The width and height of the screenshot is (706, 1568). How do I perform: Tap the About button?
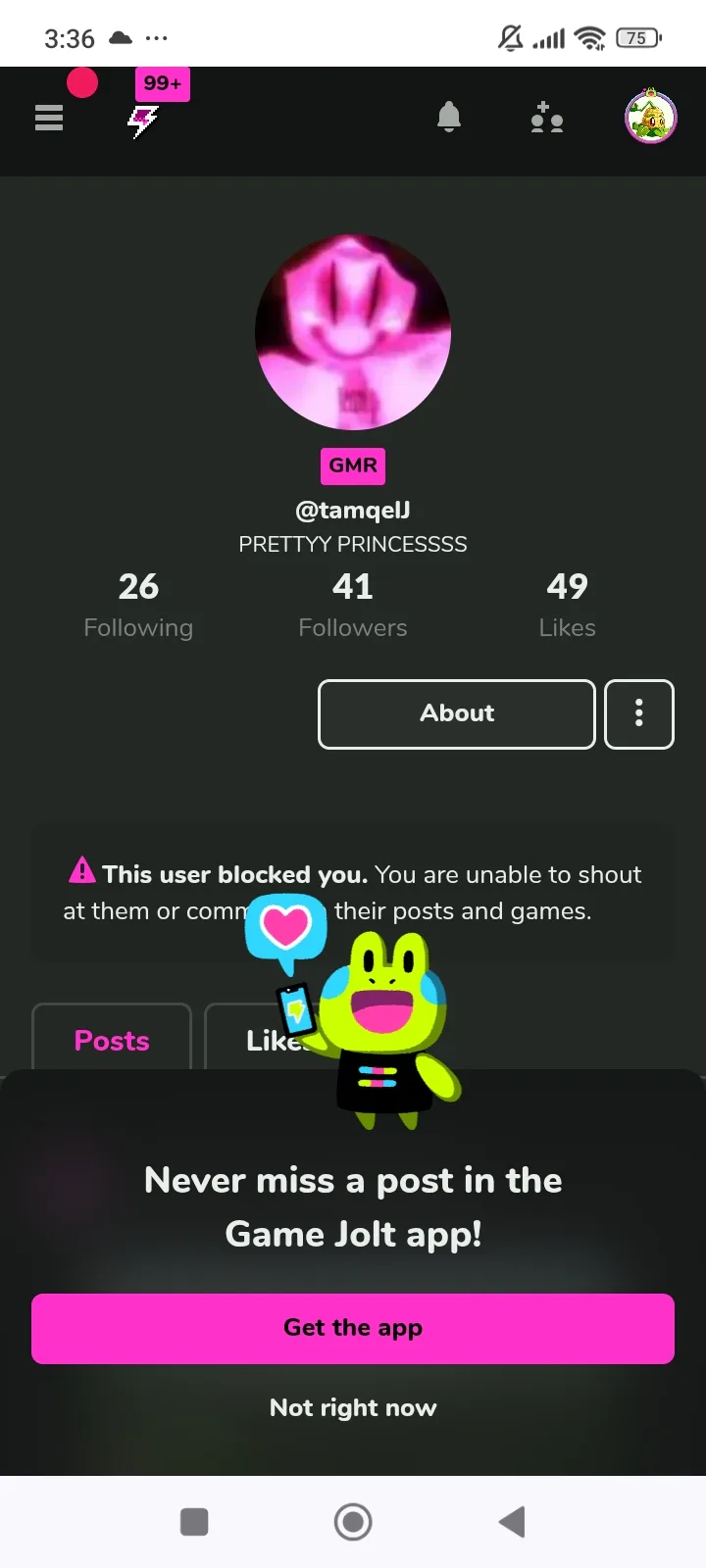457,714
